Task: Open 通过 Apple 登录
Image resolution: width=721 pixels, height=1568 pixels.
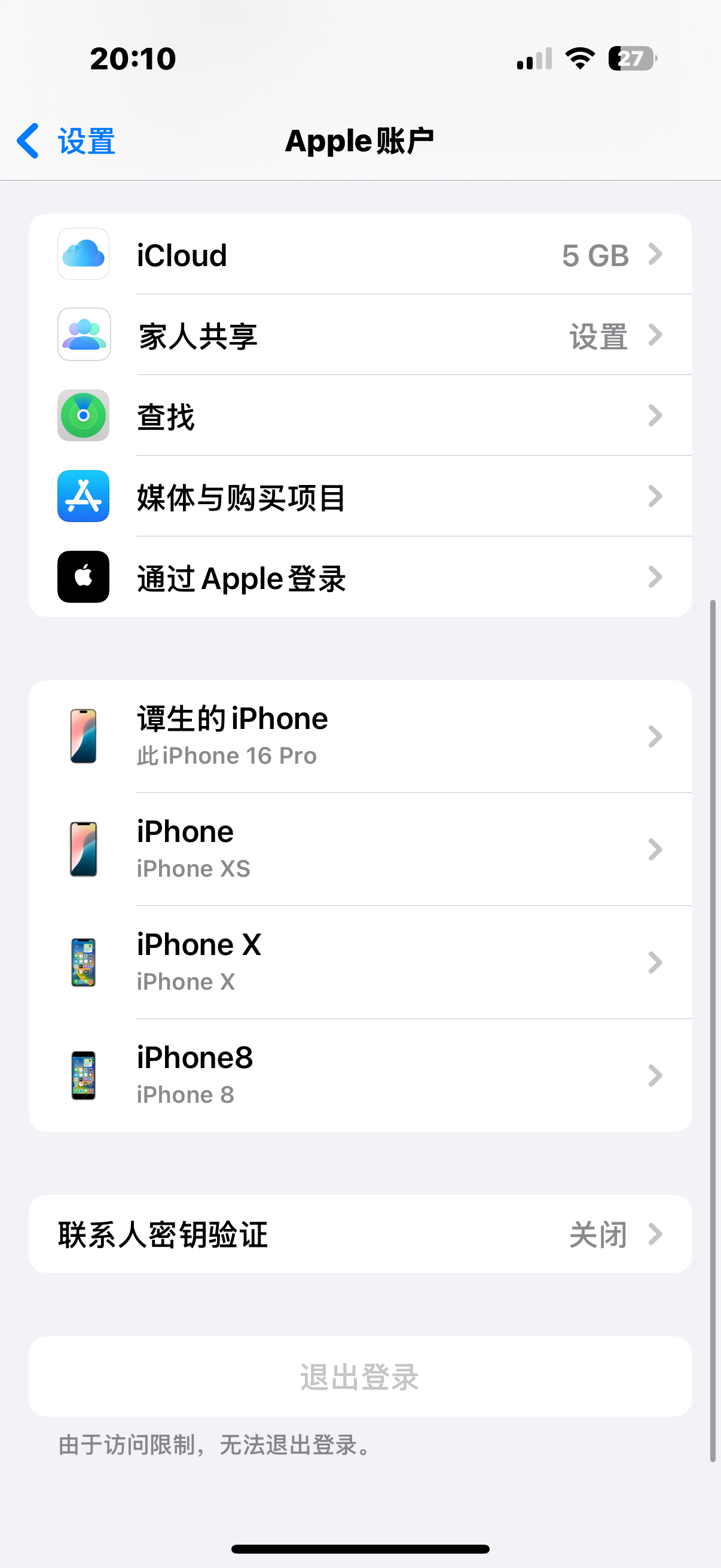Action: [x=360, y=578]
